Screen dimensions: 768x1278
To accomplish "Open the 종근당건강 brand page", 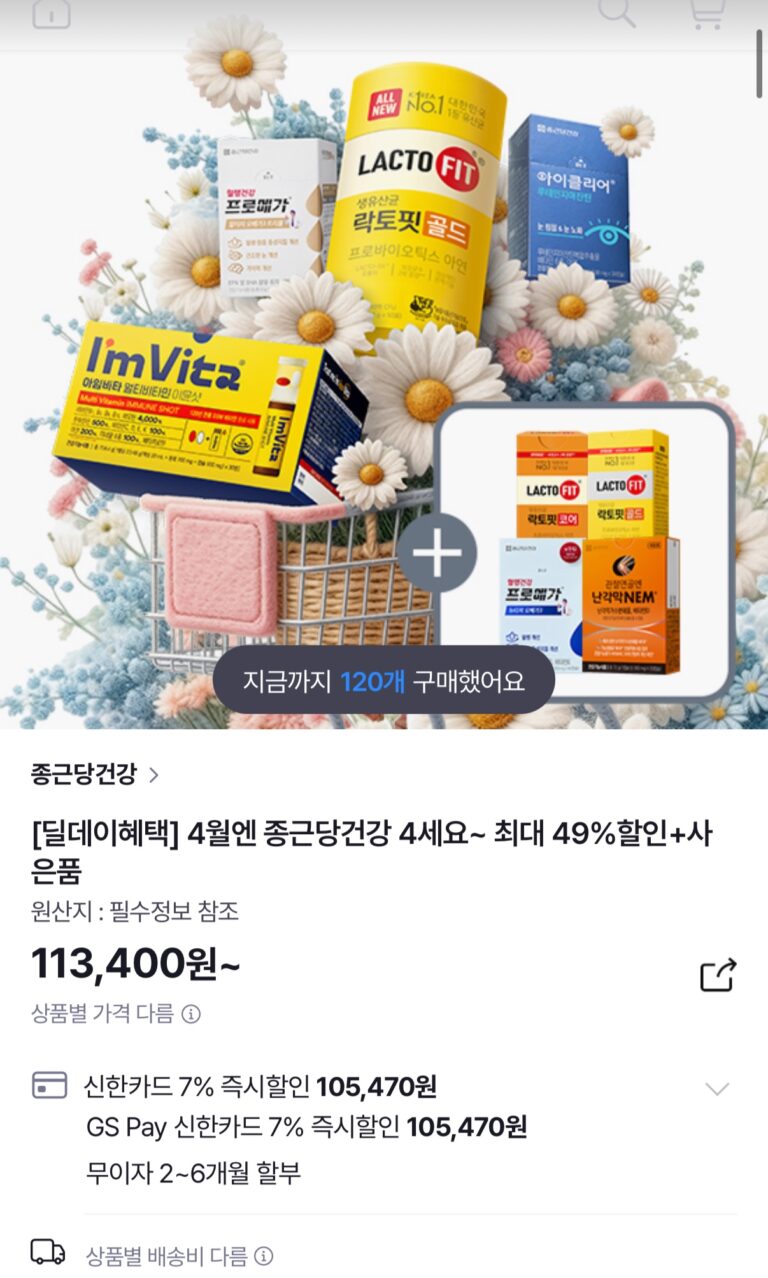I will click(95, 774).
